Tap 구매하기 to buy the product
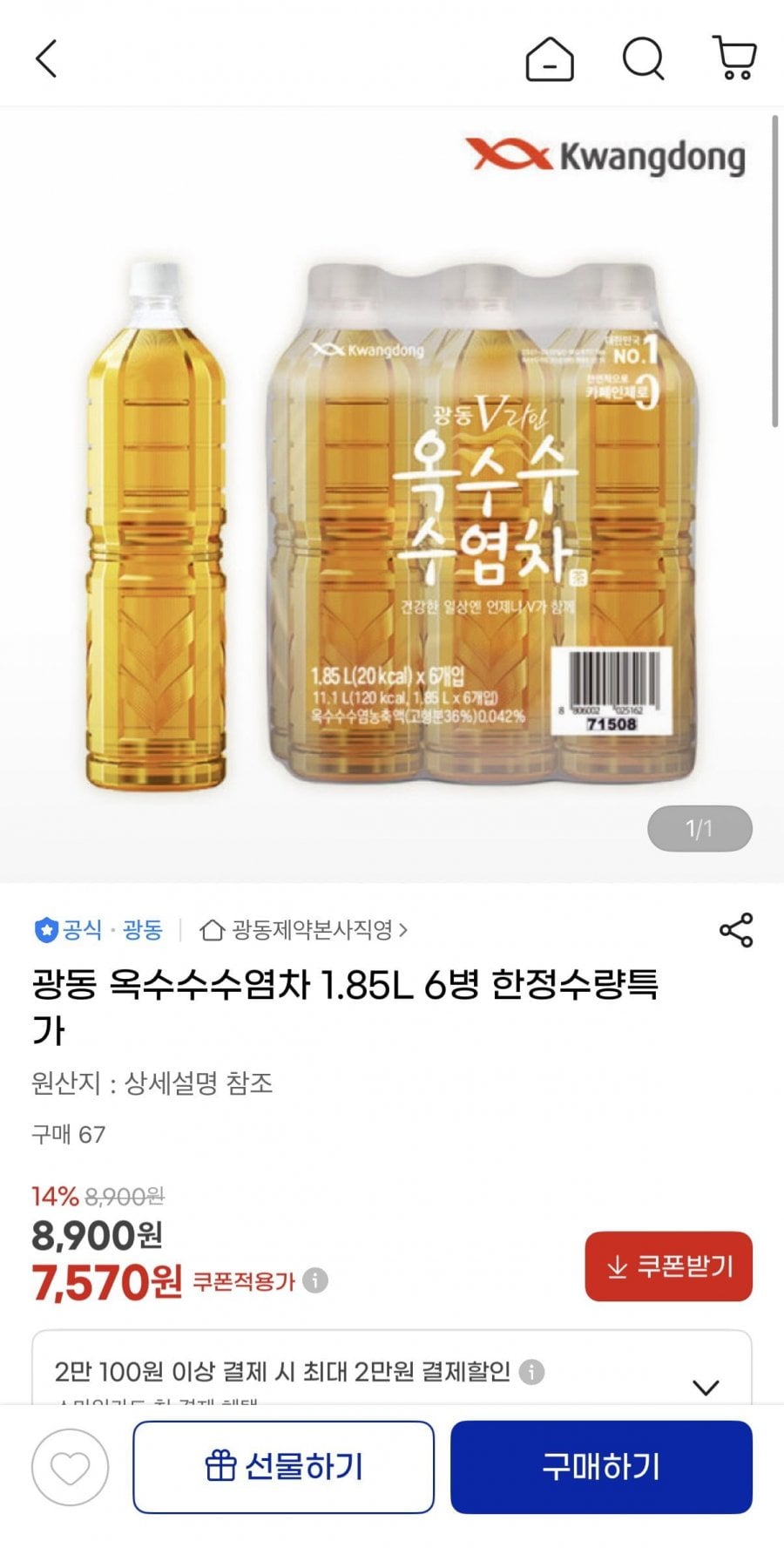This screenshot has height=1548, width=784. tap(601, 1467)
